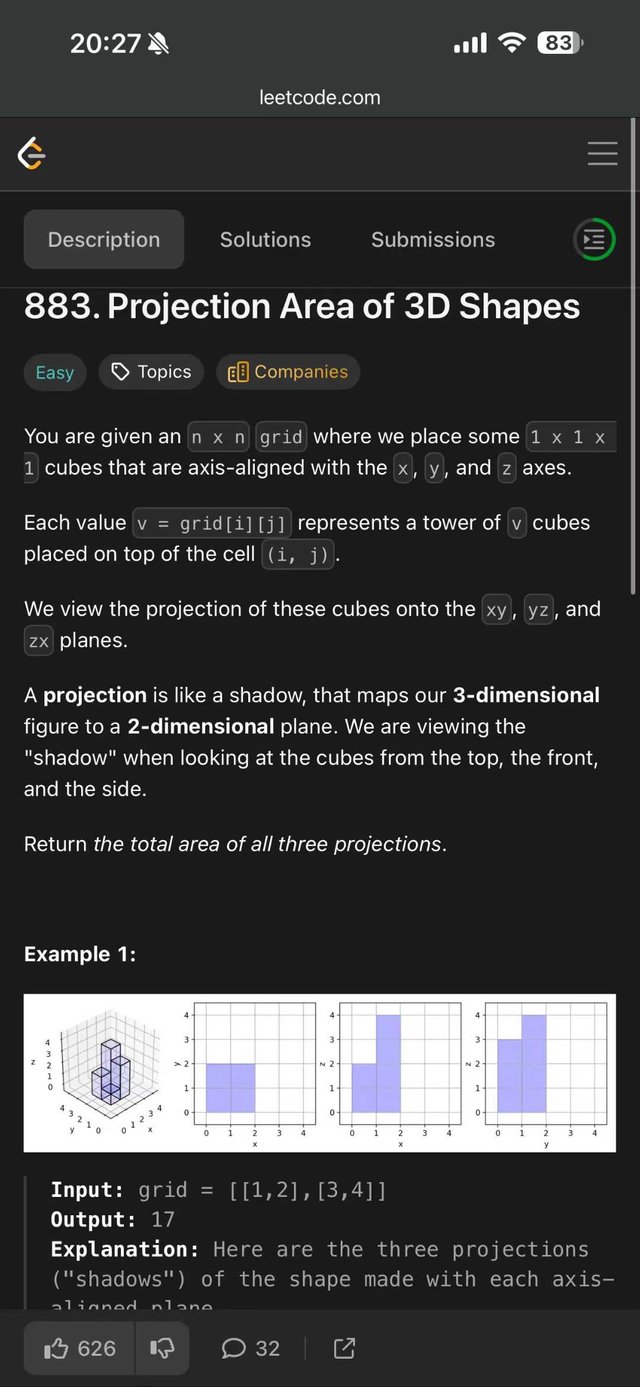
Task: Show the Topics chip
Action: click(151, 372)
